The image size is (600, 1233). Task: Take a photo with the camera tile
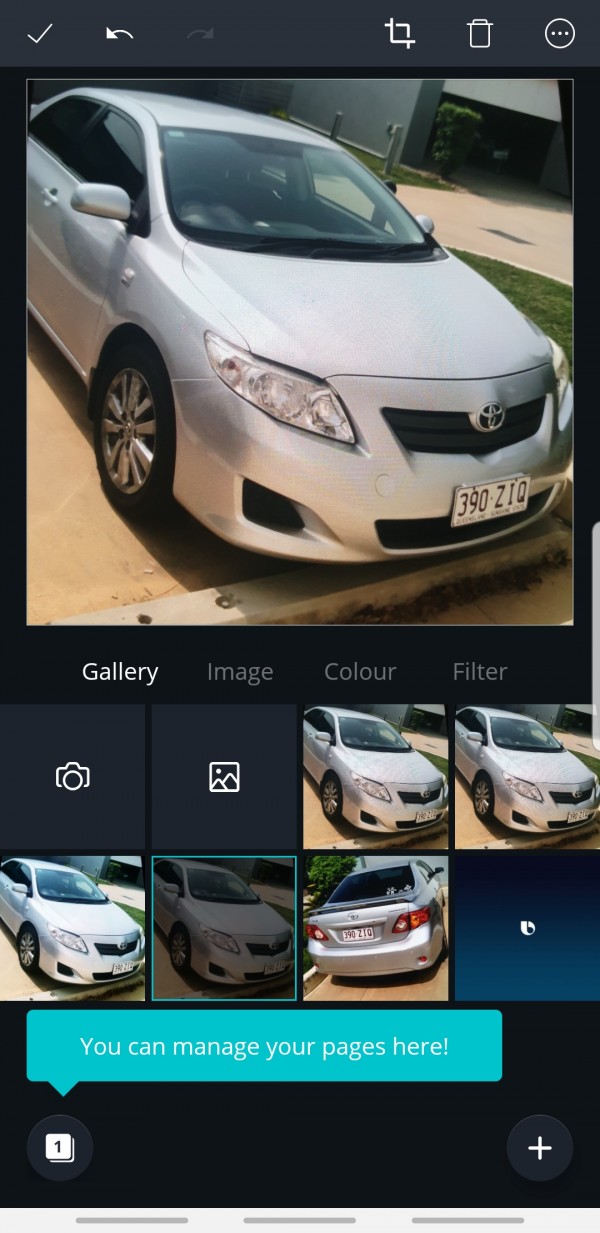point(72,777)
